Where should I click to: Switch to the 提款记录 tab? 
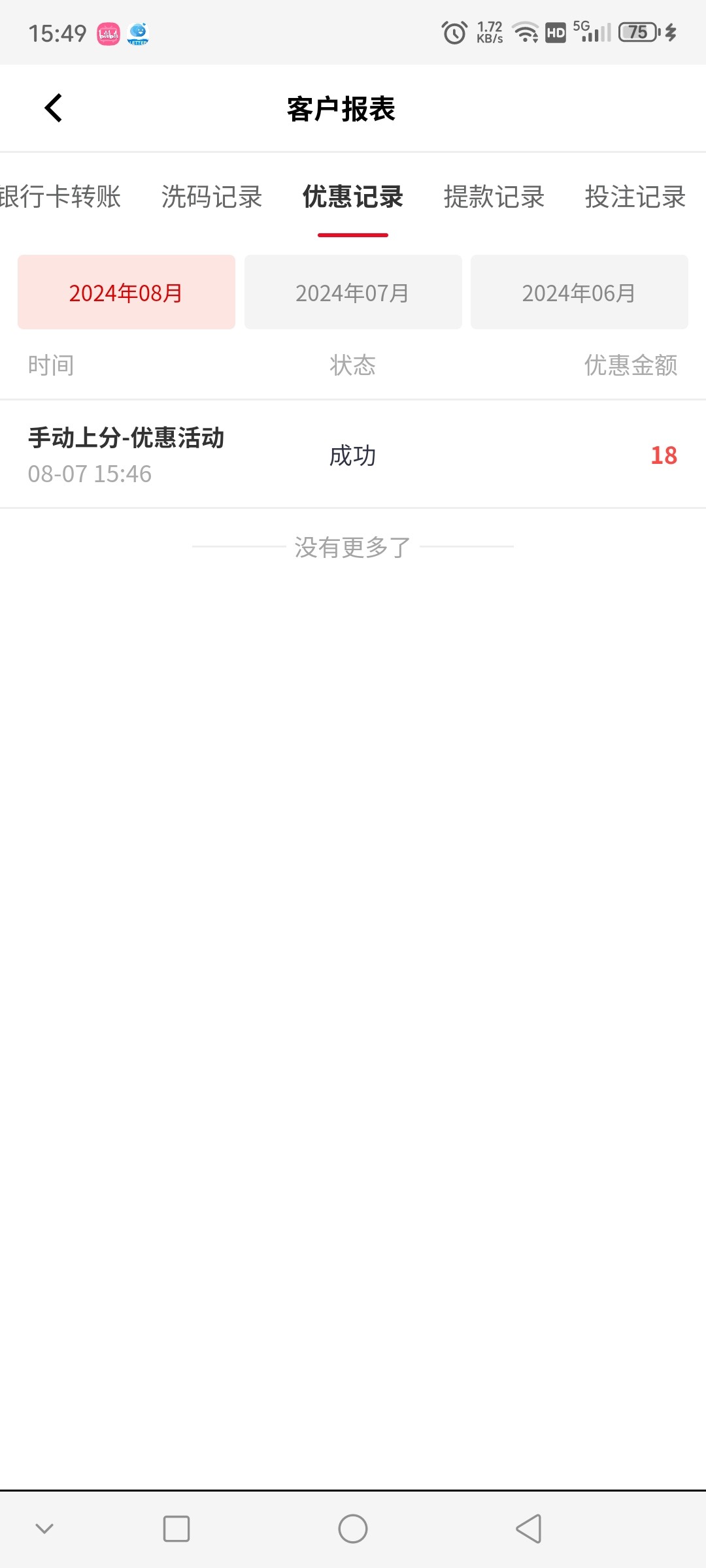494,197
